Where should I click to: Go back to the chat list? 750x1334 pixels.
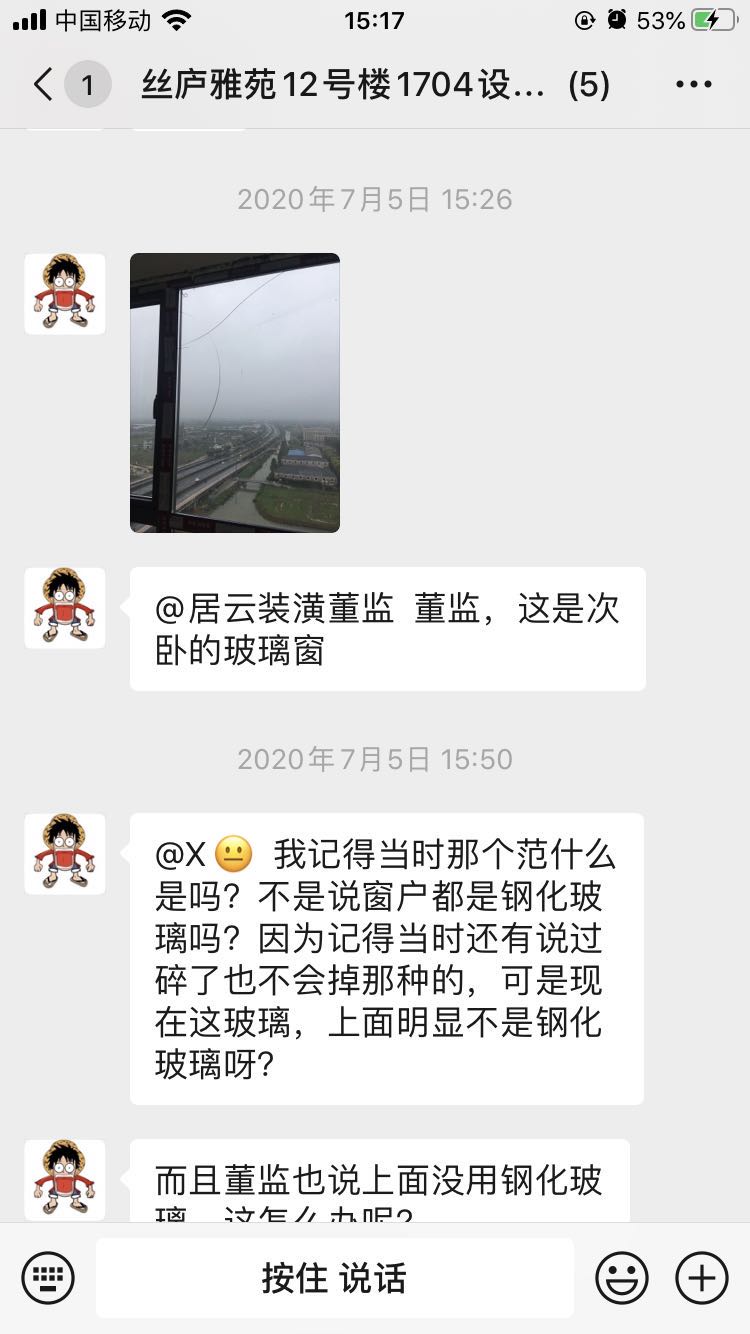[x=44, y=85]
